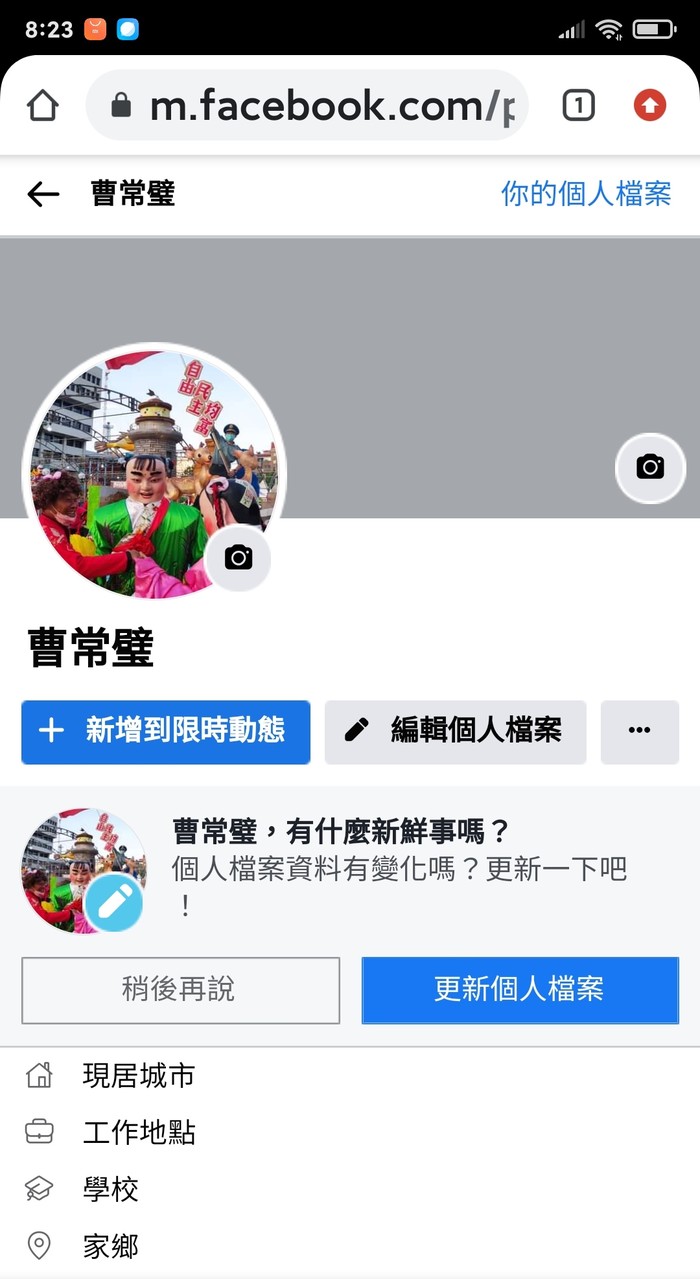Tap the browser home icon
Screen dimensions: 700x1279
(43, 106)
